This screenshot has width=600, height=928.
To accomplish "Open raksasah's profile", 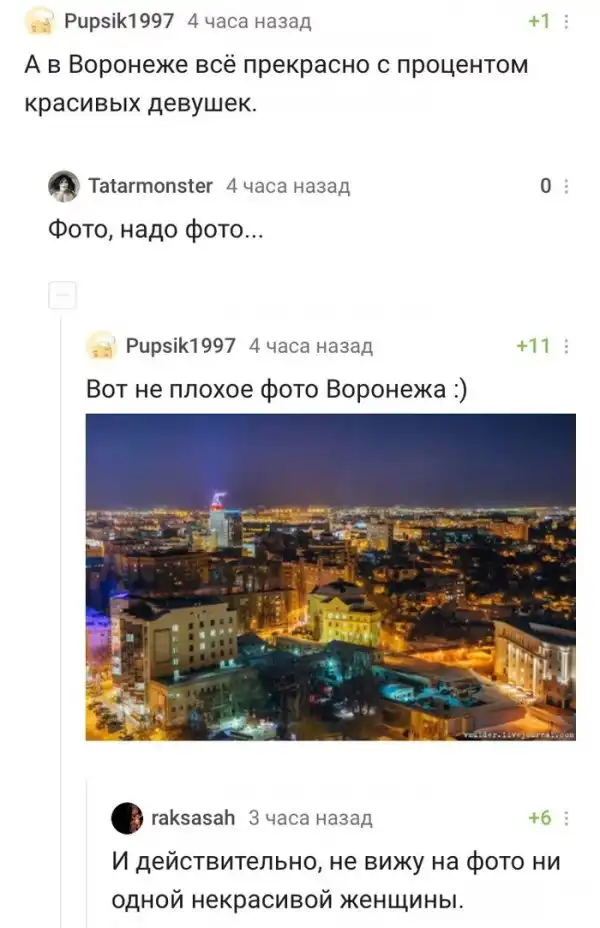I will tap(192, 818).
